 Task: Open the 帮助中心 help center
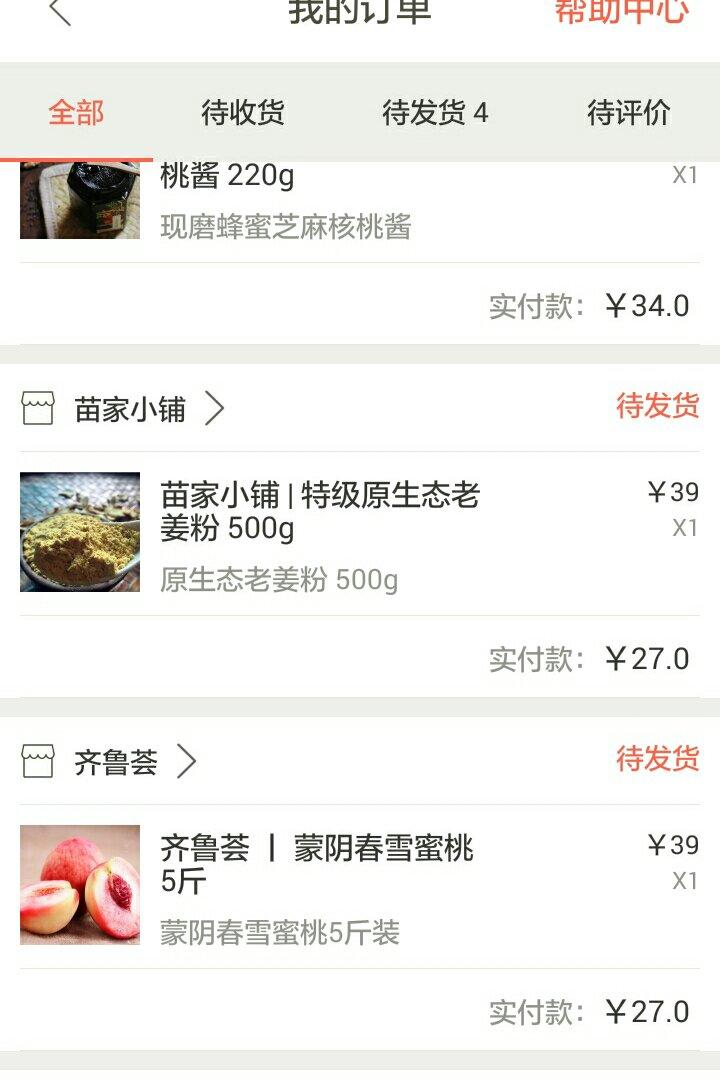(x=621, y=12)
